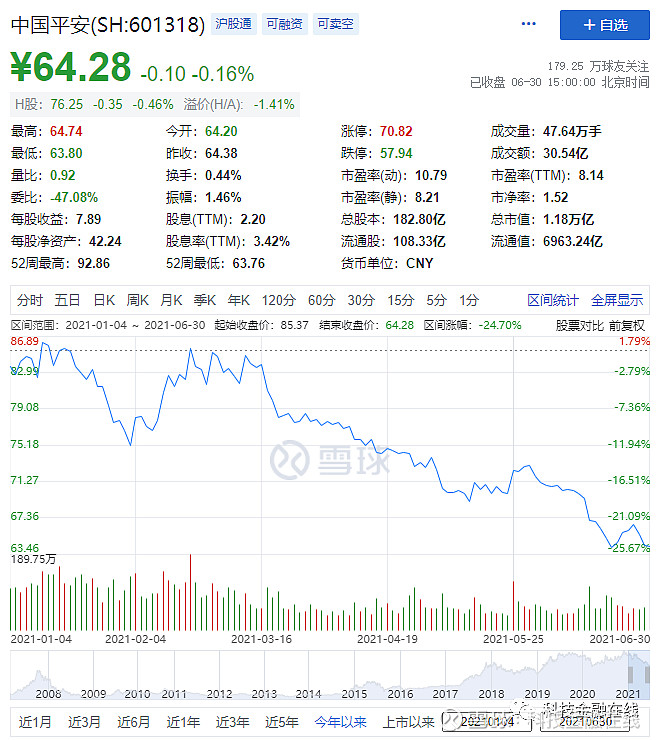
Task: Show the 季K chart
Action: (x=205, y=300)
